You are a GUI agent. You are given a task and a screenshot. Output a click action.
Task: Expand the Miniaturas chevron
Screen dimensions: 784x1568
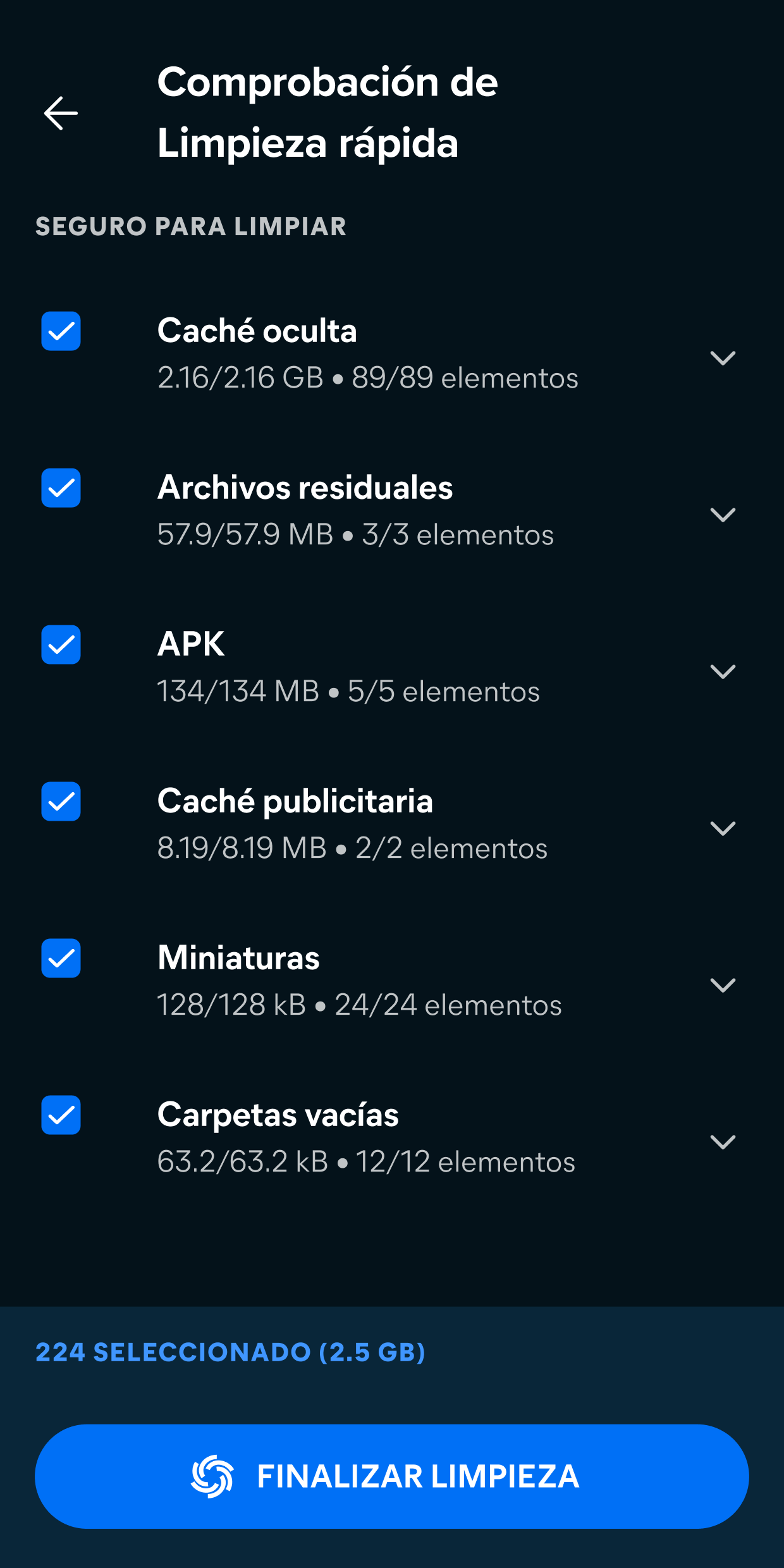click(x=723, y=985)
